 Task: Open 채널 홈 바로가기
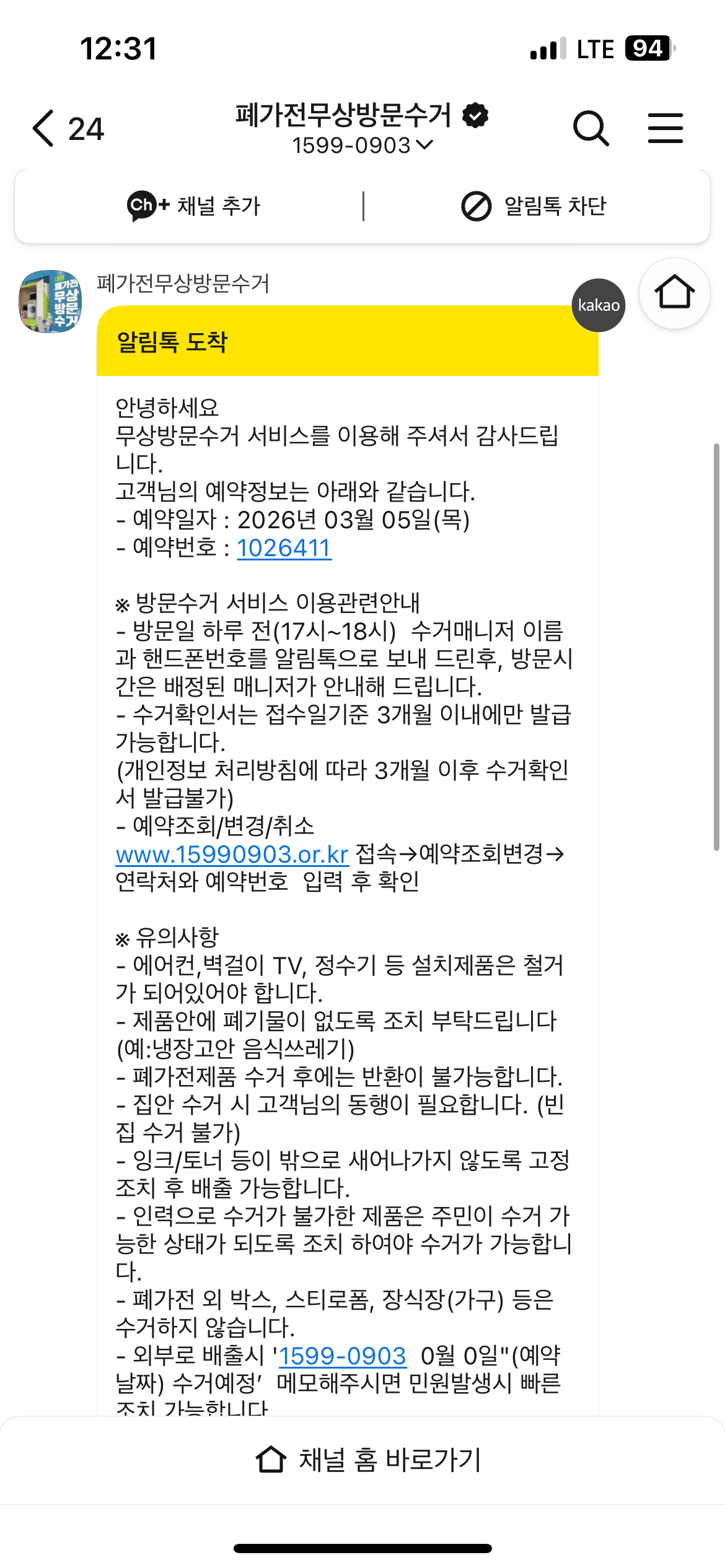point(368,1460)
